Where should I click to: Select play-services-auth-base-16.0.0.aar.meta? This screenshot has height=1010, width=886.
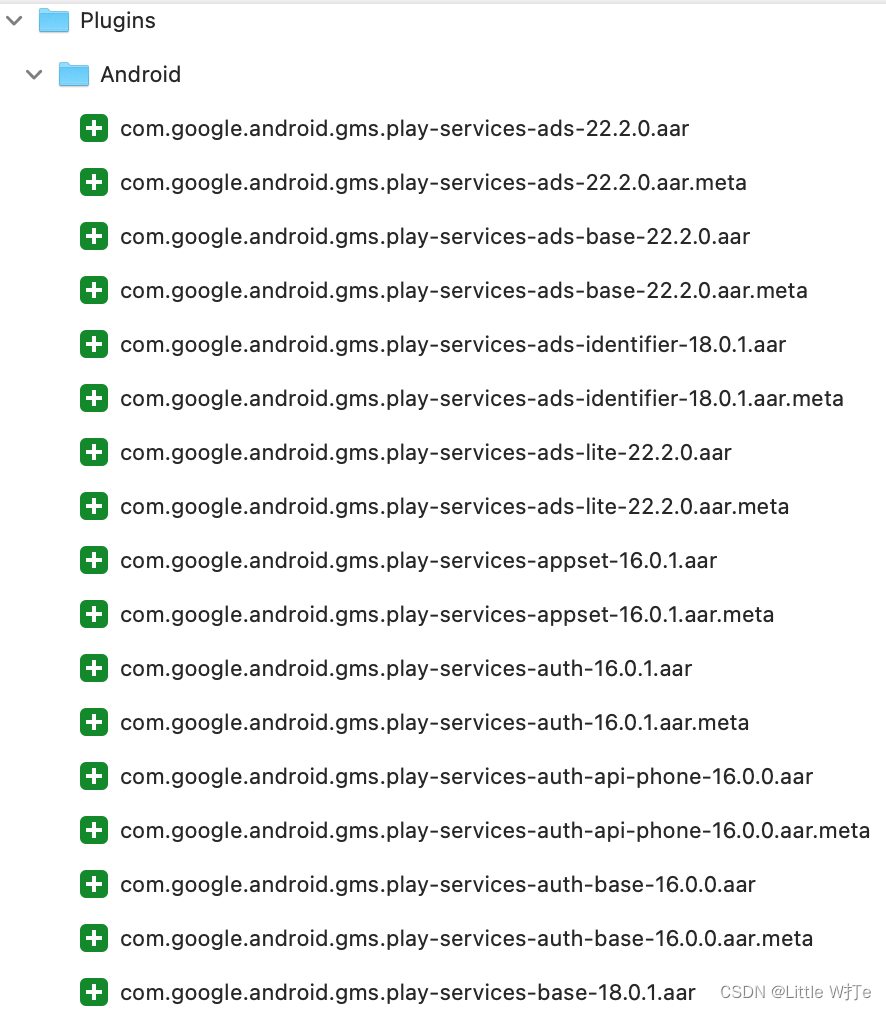(x=466, y=939)
